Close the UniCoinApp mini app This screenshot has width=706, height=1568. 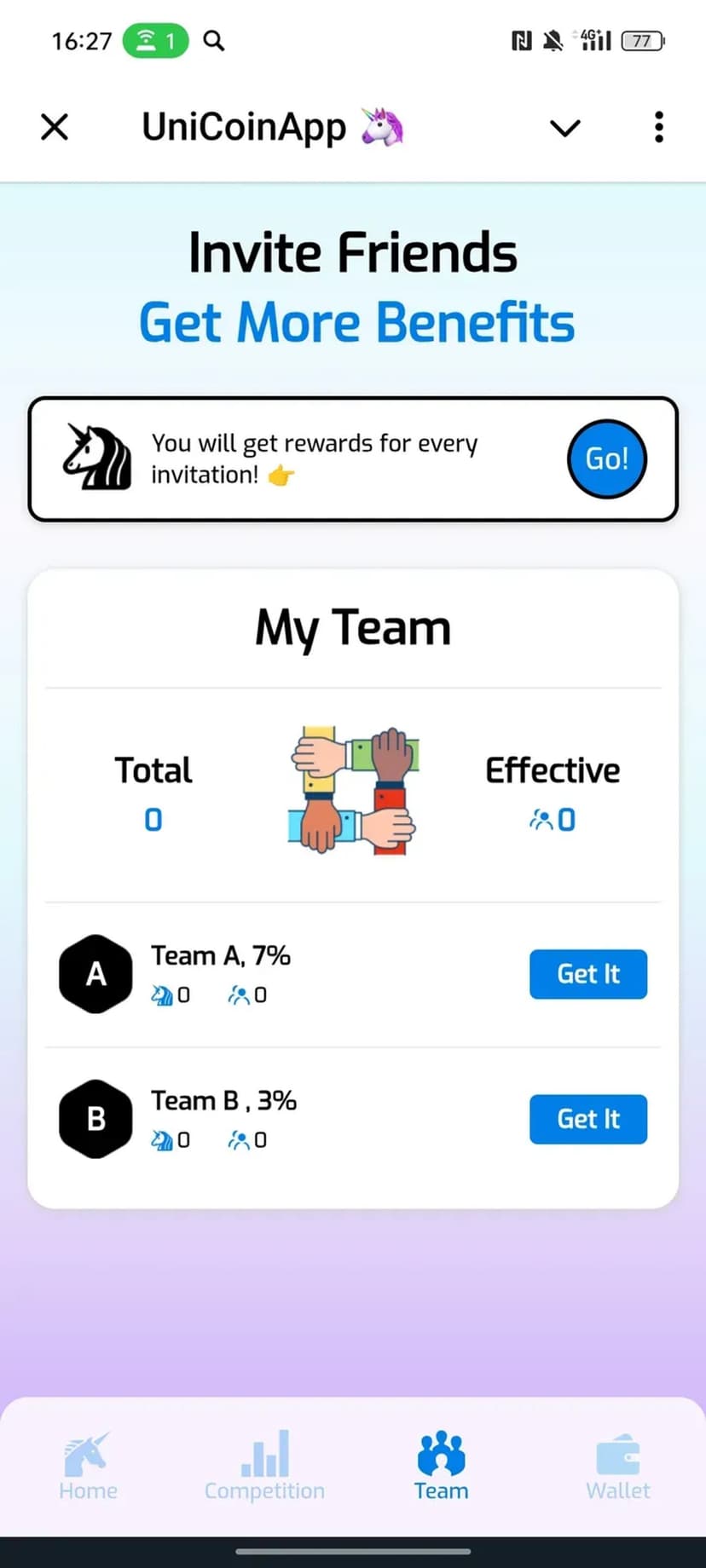[55, 128]
